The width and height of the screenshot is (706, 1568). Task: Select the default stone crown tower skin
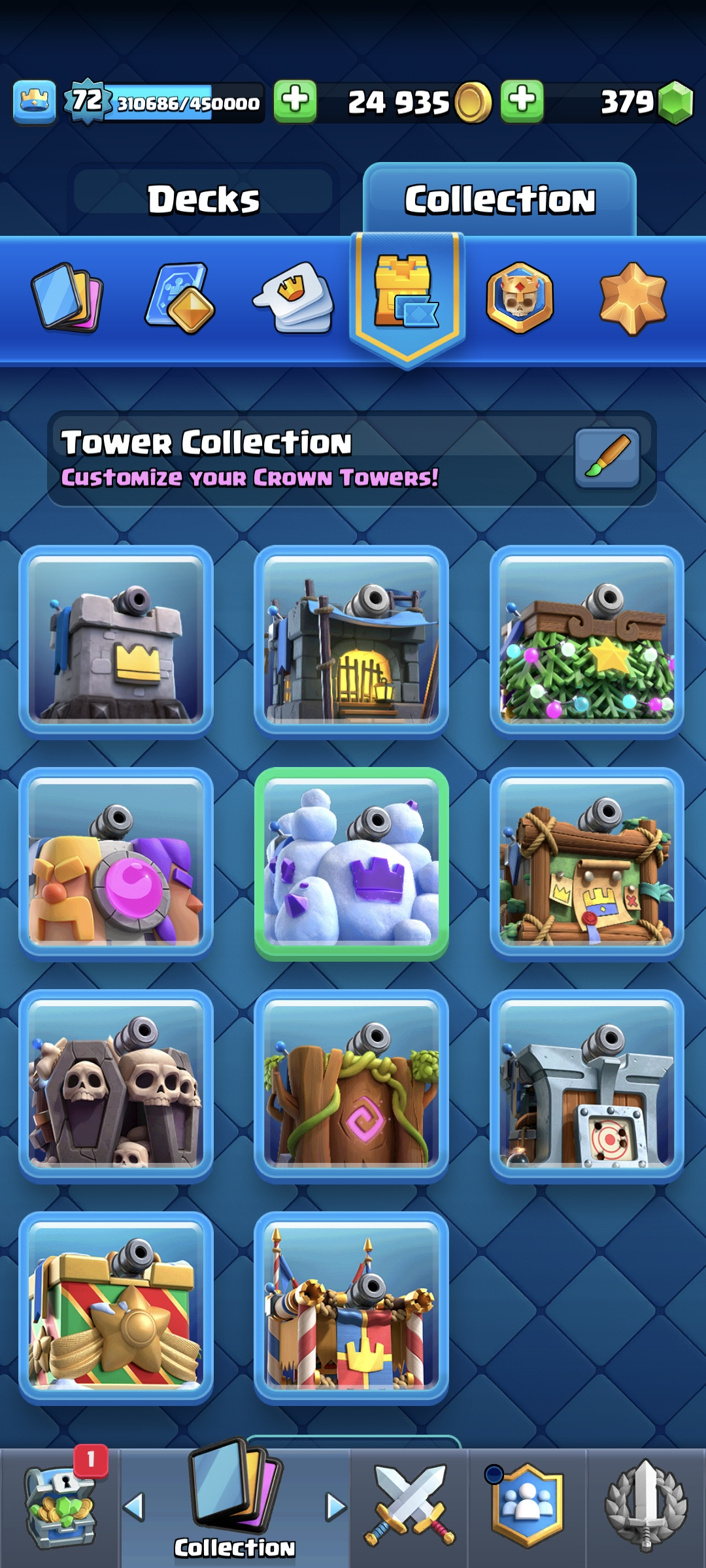coord(116,642)
